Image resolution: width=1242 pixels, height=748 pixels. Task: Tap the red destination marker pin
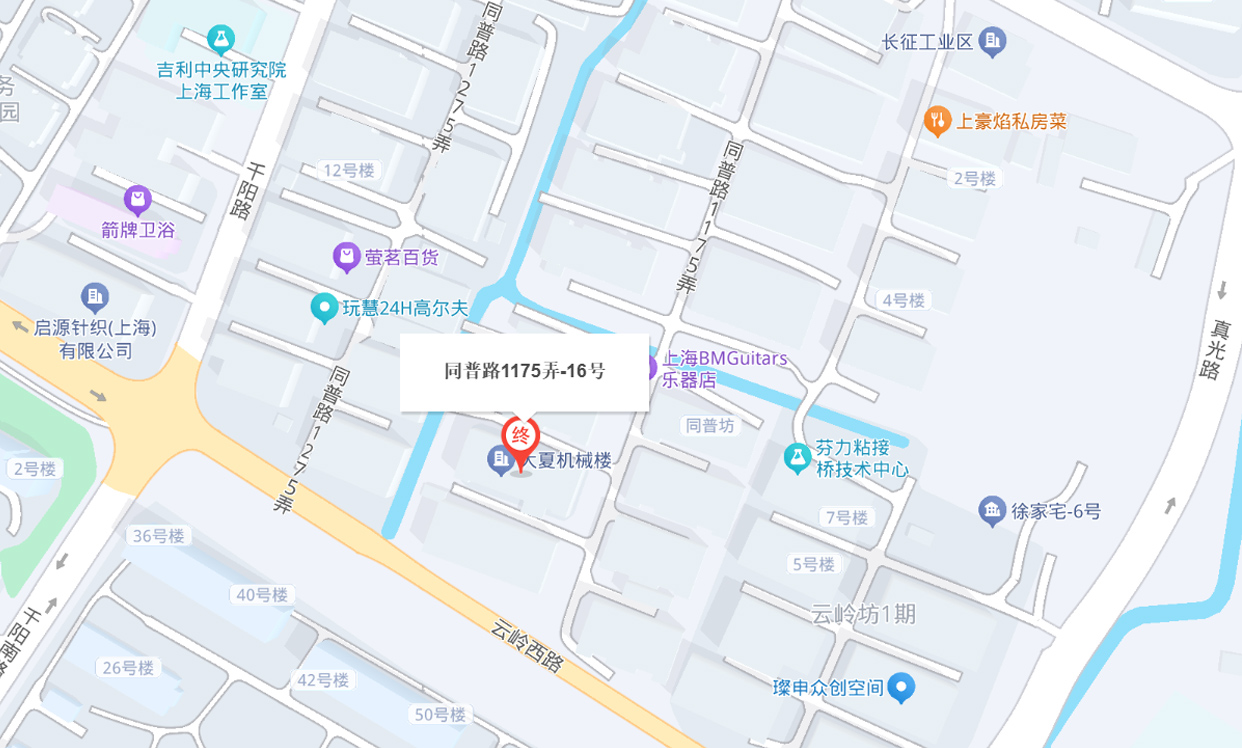520,438
